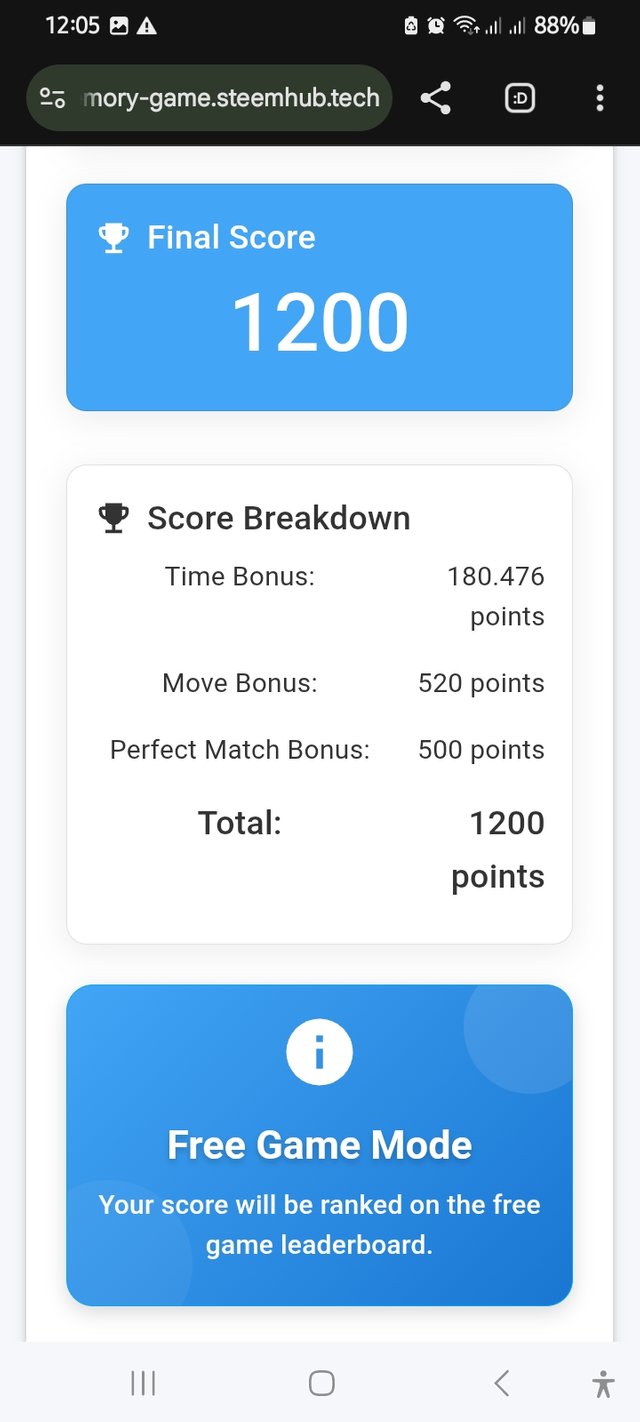Open the browser tab switcher
This screenshot has width=640, height=1422.
519,98
